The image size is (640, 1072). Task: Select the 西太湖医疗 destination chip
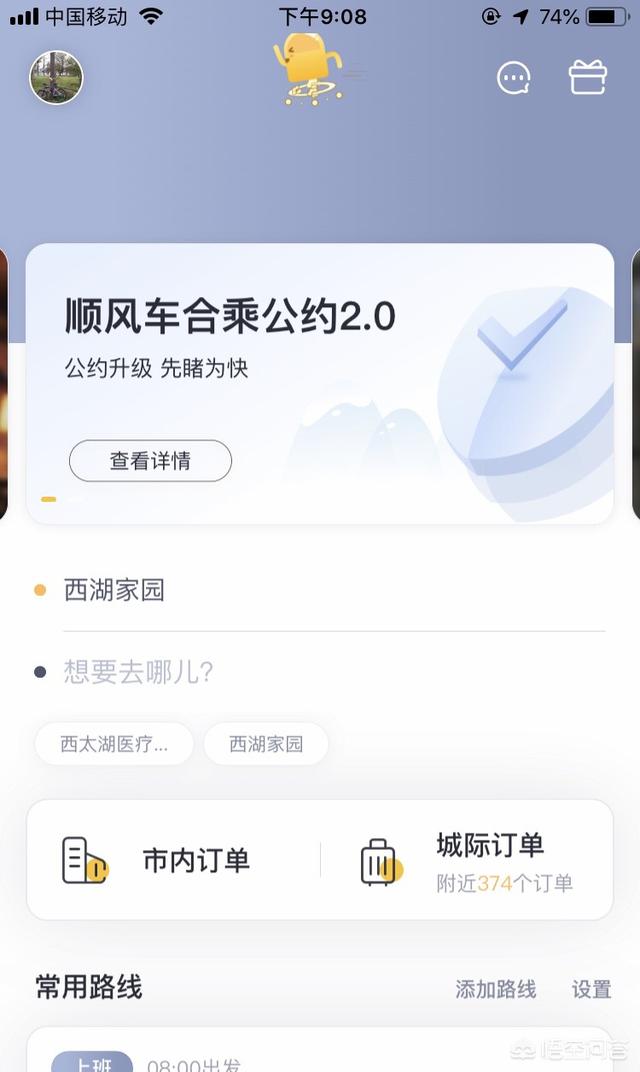[x=114, y=744]
